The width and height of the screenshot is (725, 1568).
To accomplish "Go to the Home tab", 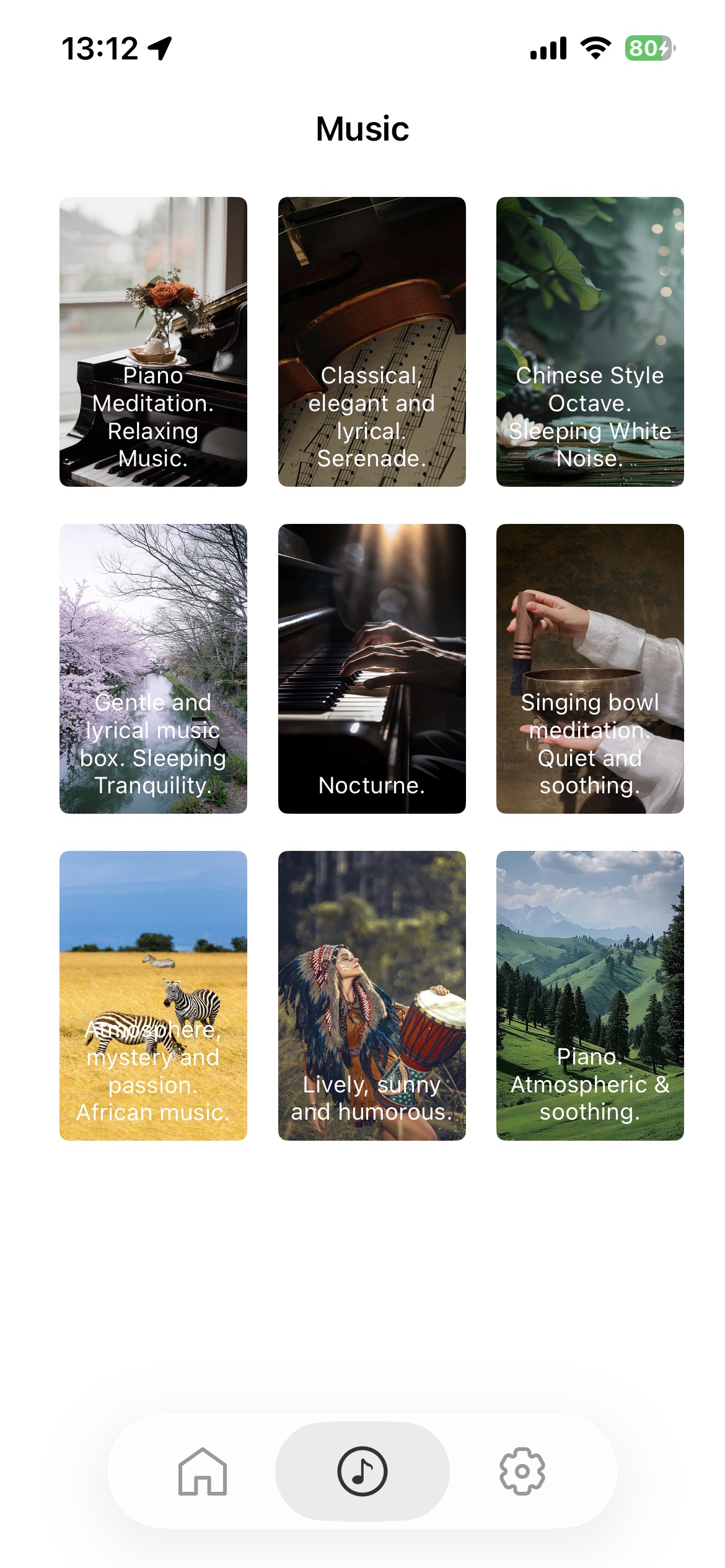I will point(203,1471).
